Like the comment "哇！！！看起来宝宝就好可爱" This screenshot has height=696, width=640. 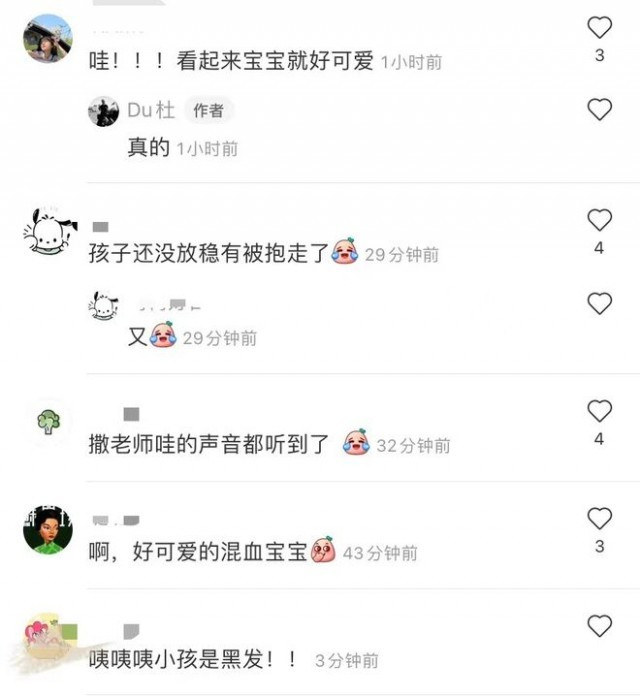tap(599, 28)
